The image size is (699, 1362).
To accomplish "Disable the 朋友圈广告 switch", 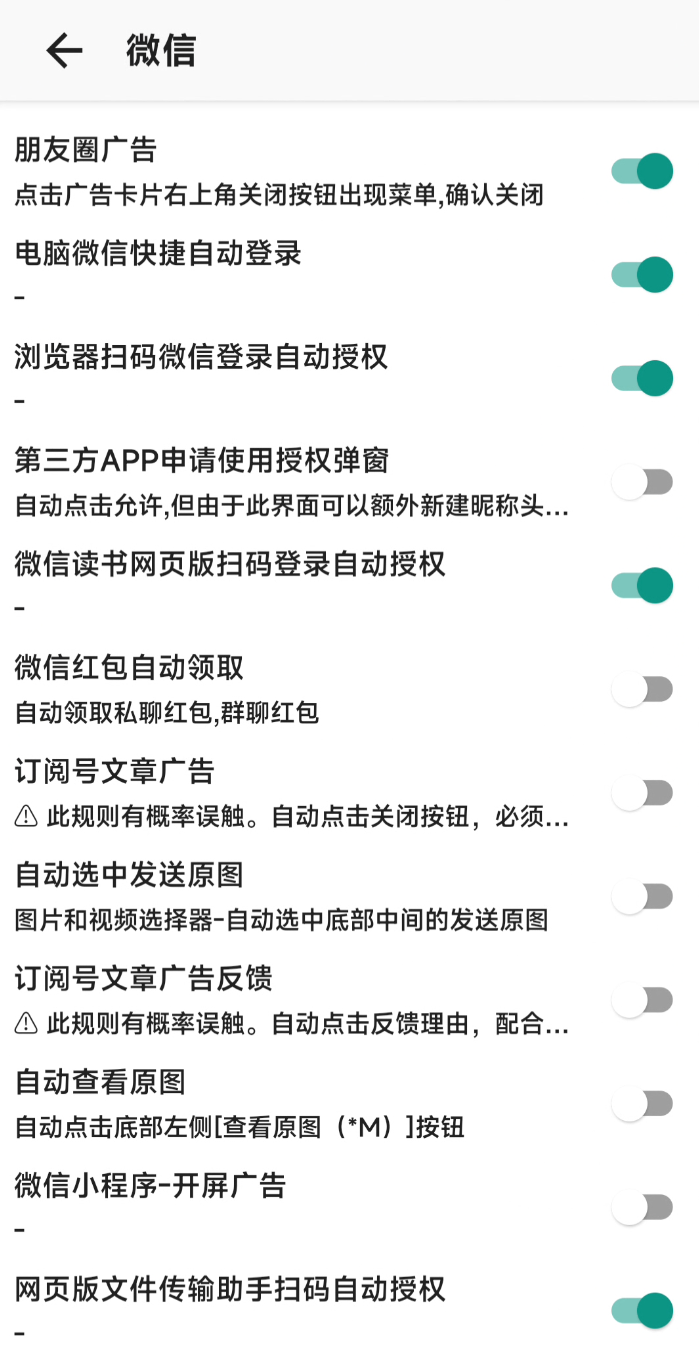I will click(x=642, y=171).
